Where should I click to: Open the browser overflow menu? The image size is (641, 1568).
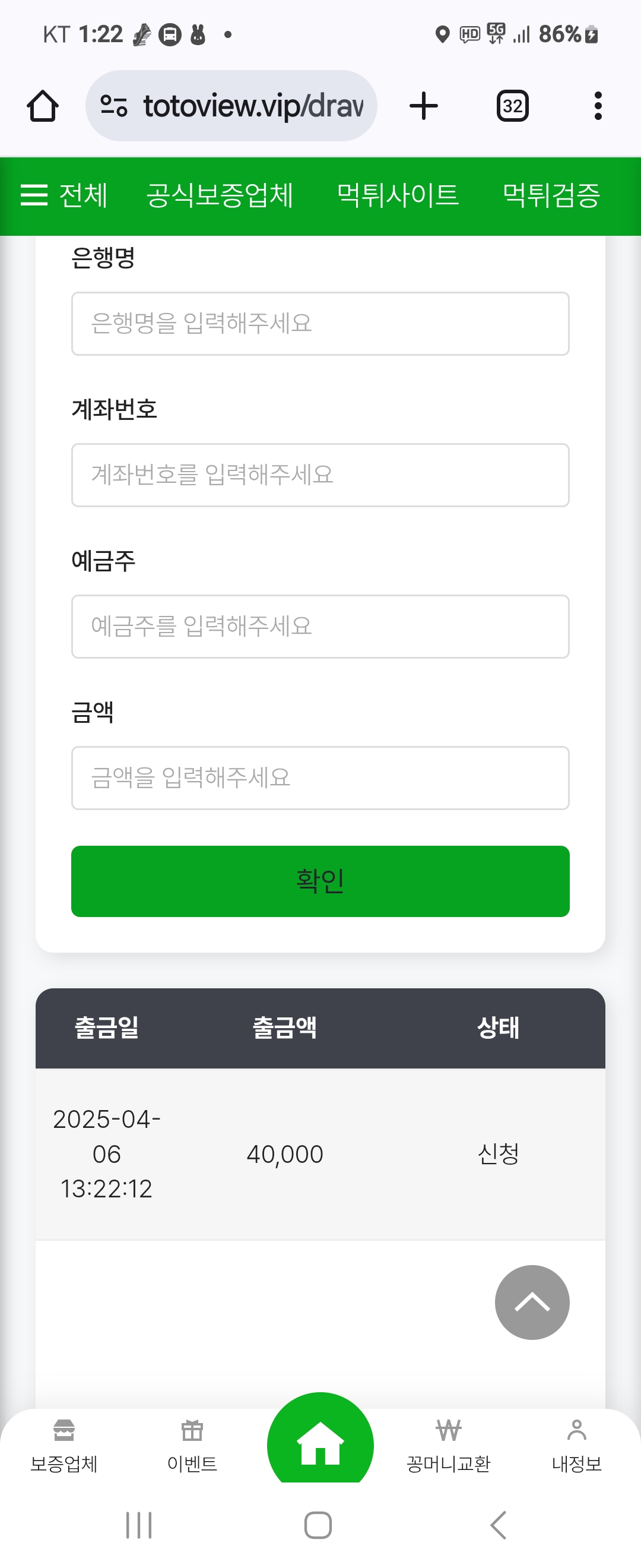pos(598,106)
